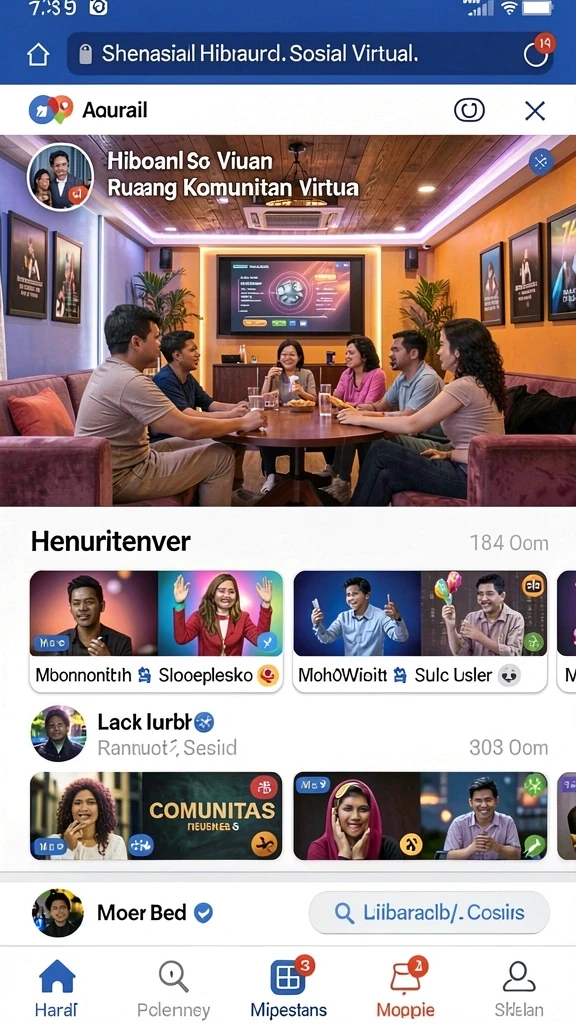Close the Aaurail banner with the X
576x1024 pixels.
[535, 111]
